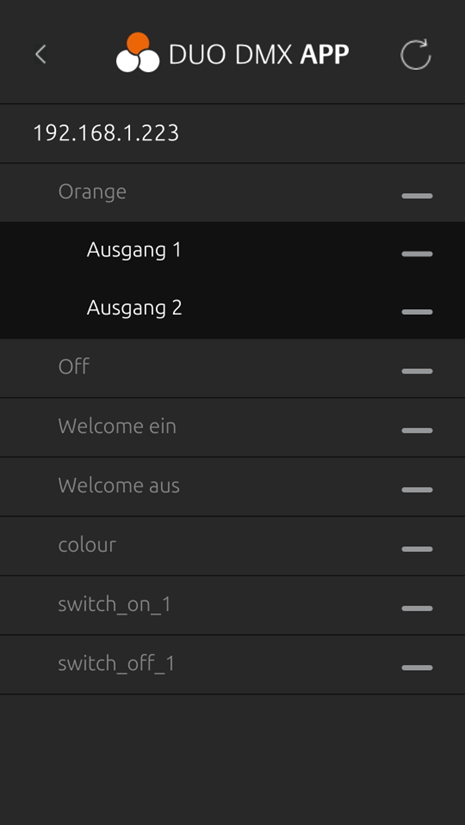Image resolution: width=465 pixels, height=825 pixels.
Task: Collapse the Orange scene row
Action: point(232,193)
